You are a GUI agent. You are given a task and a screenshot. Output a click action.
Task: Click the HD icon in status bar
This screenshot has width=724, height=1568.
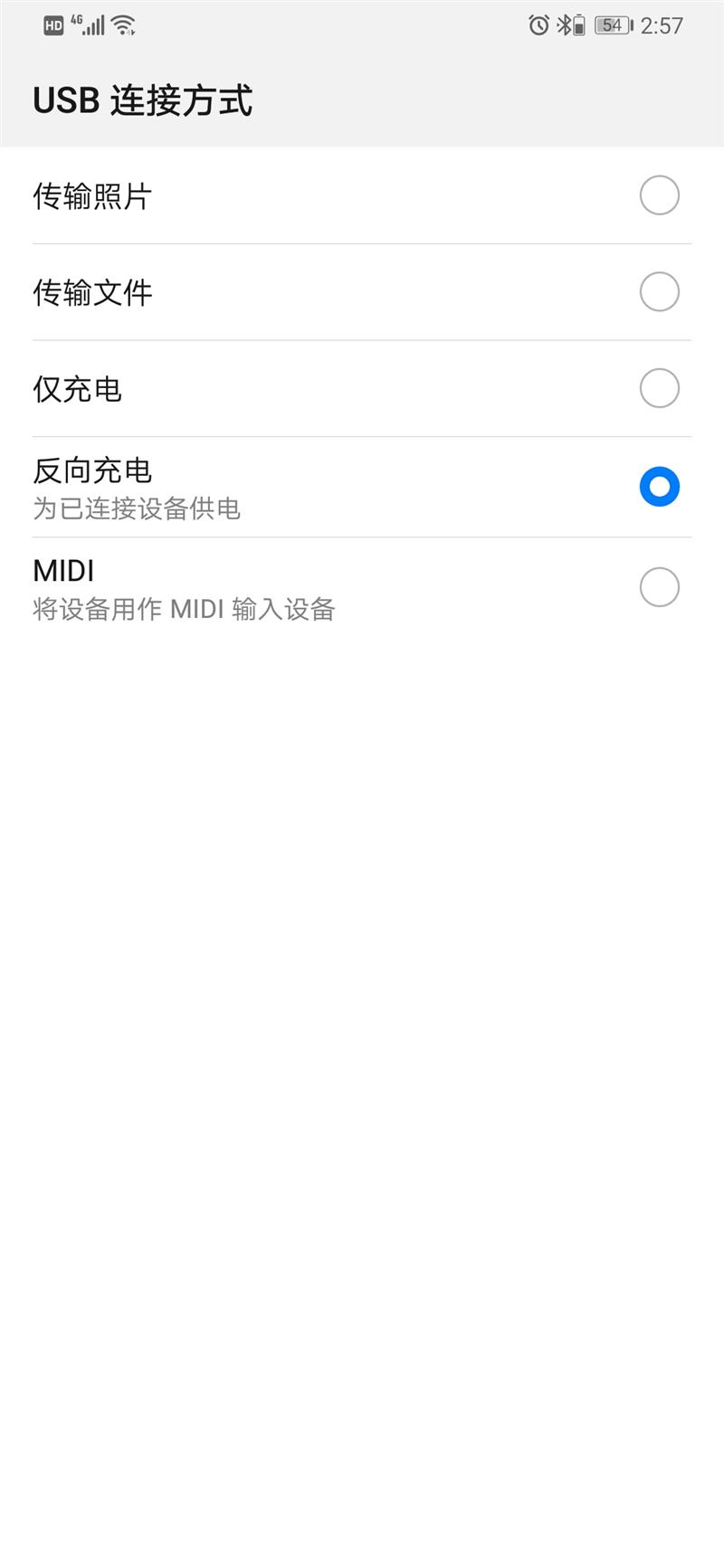(x=54, y=24)
